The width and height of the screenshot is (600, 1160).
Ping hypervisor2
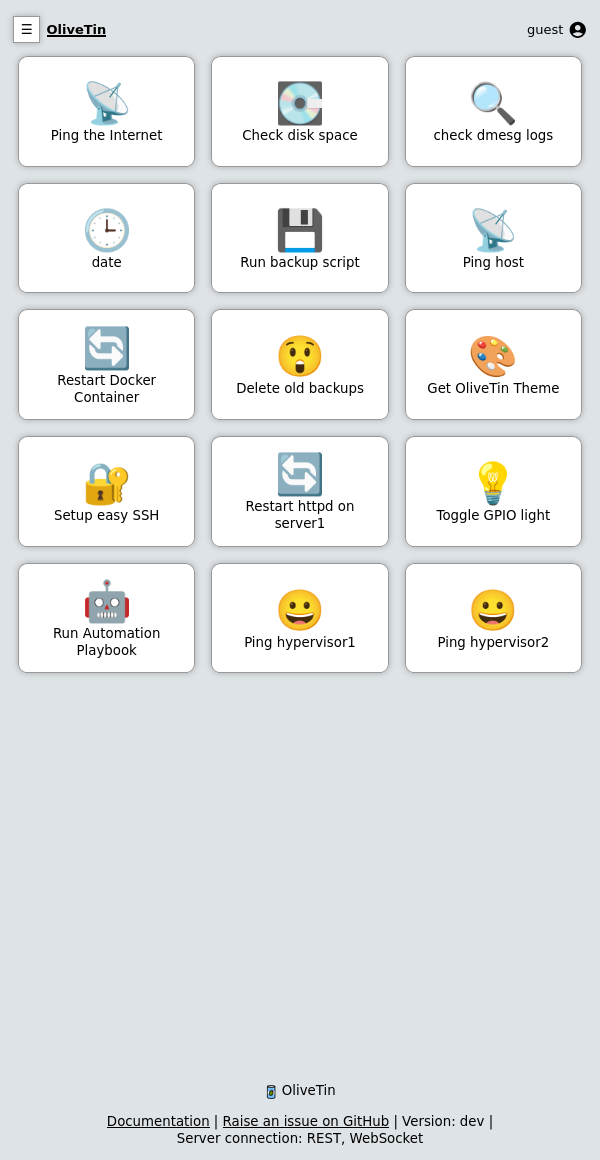coord(493,618)
